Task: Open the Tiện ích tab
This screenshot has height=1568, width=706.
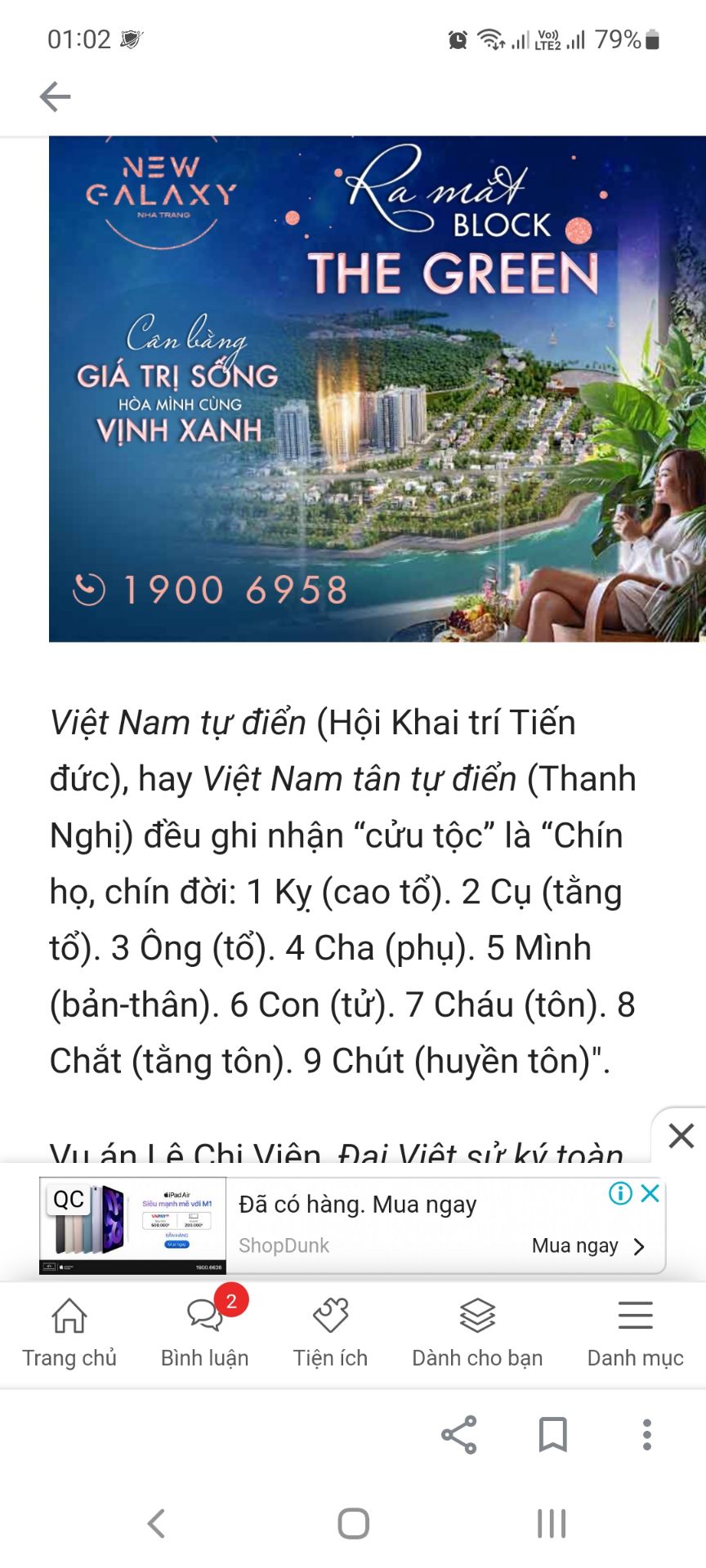Action: [x=330, y=1333]
